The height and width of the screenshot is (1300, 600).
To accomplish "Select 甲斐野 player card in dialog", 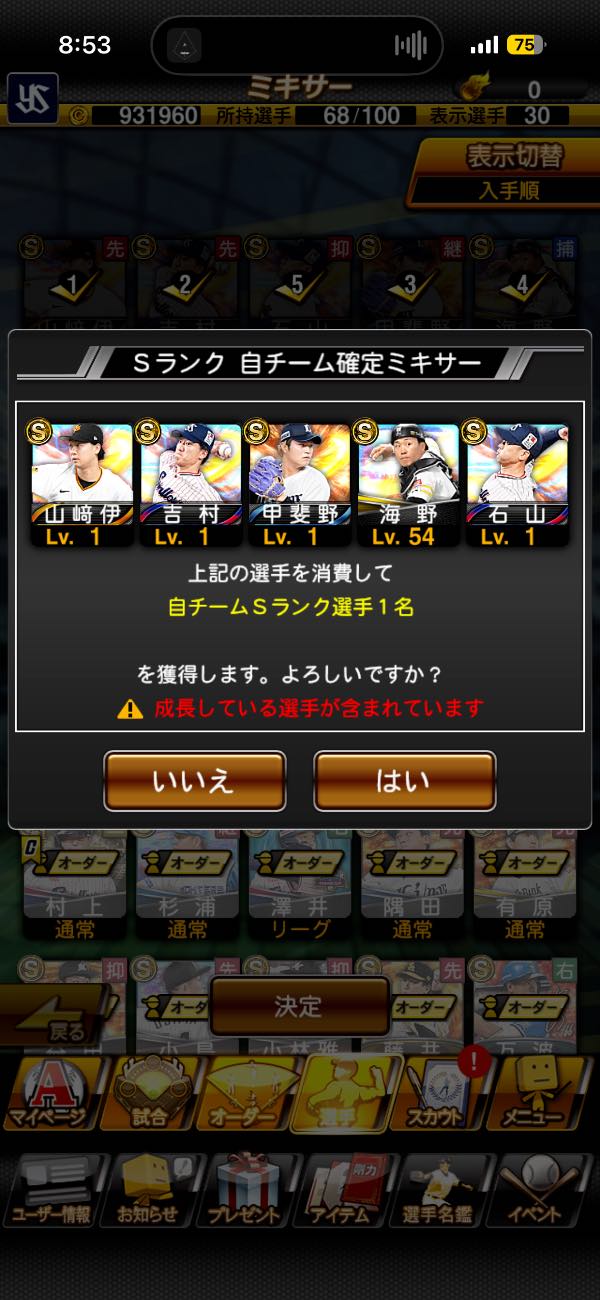I will [x=299, y=482].
